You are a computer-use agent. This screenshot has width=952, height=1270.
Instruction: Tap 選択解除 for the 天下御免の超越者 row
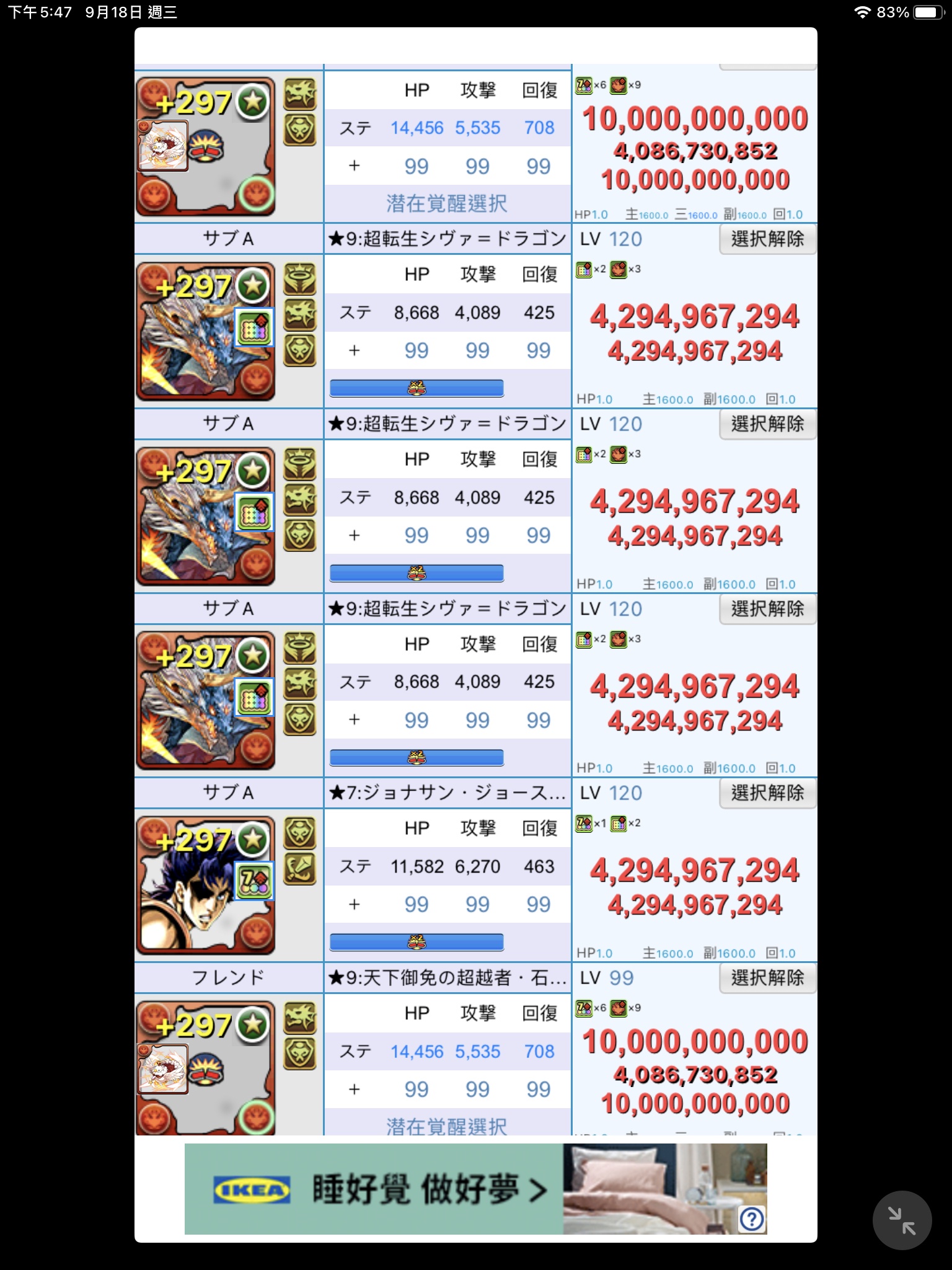[767, 978]
